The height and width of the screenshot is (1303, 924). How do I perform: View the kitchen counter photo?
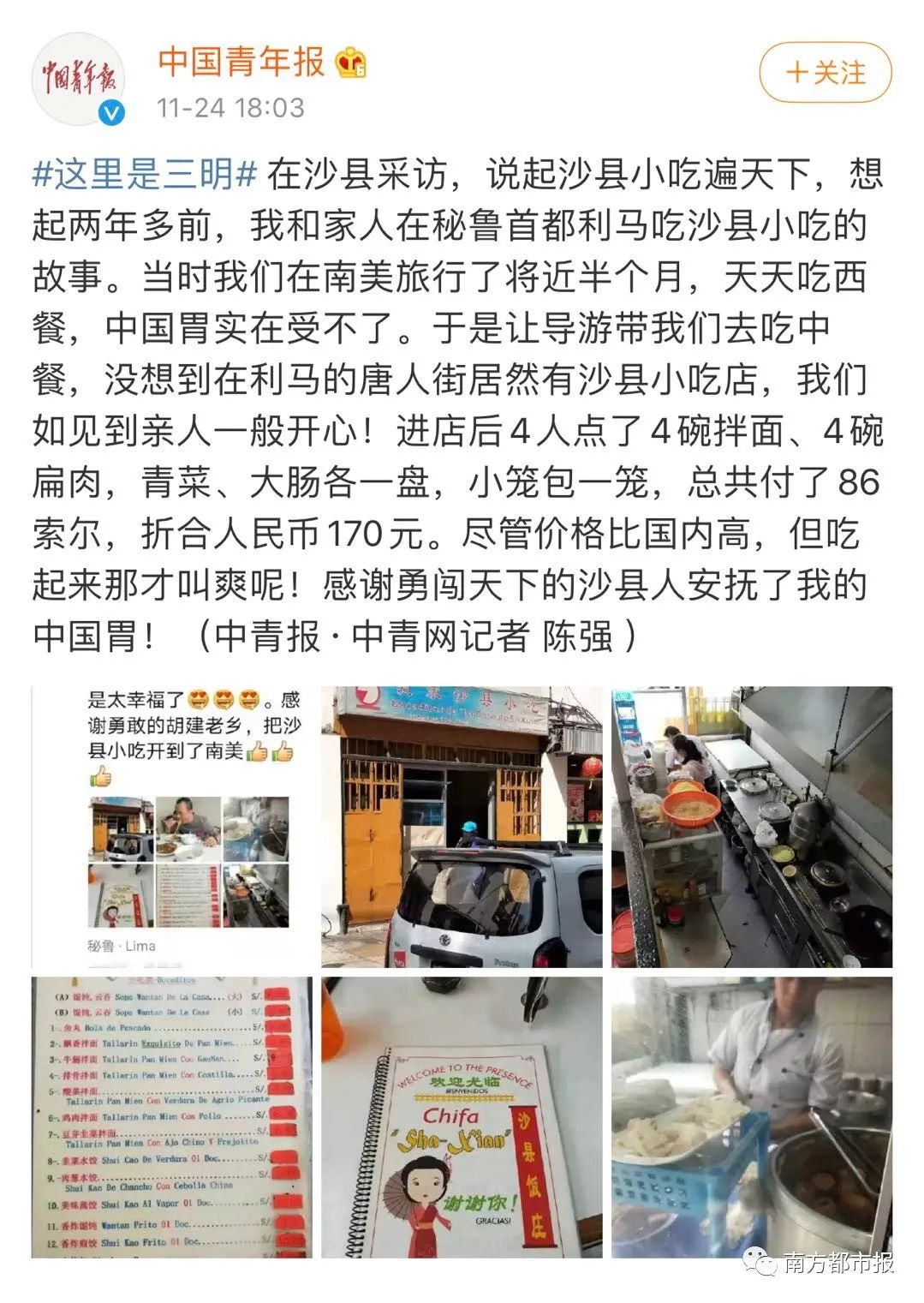point(751,826)
